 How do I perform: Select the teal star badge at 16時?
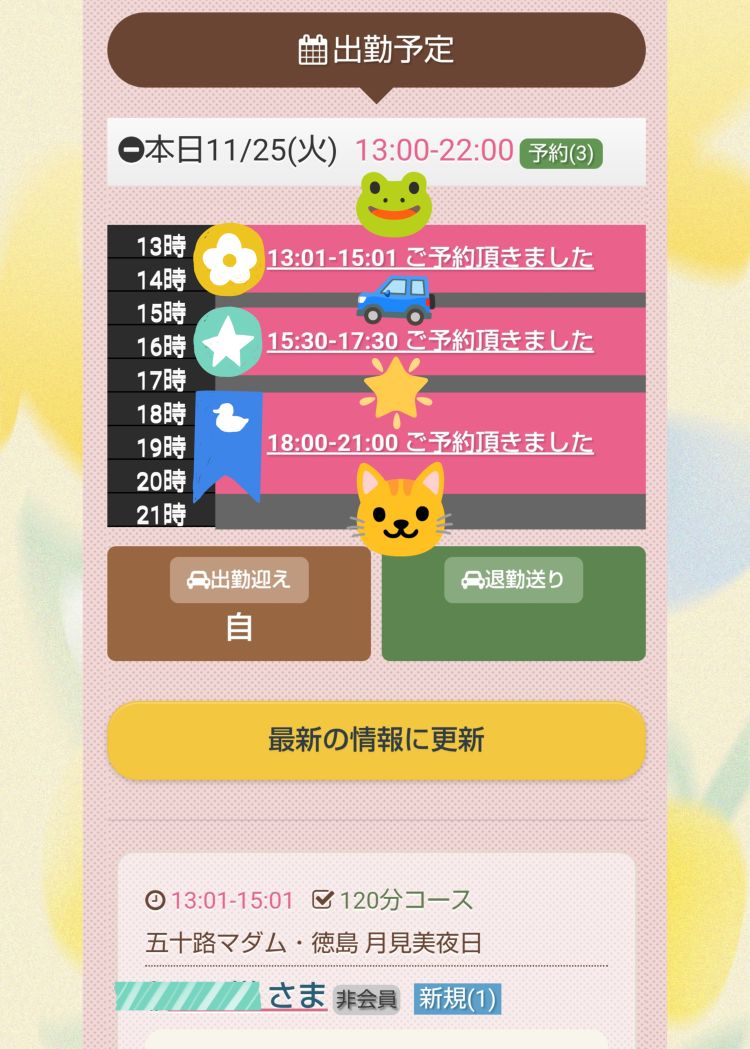pyautogui.click(x=229, y=339)
